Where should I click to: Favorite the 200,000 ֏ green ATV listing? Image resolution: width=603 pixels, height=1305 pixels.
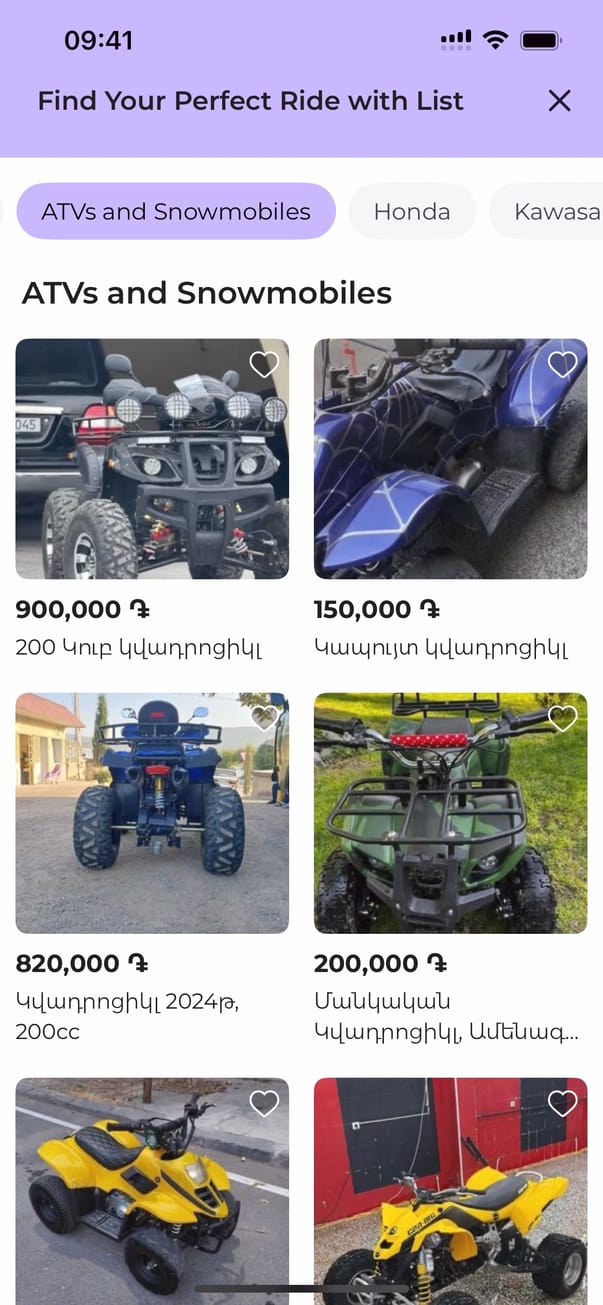click(x=563, y=718)
